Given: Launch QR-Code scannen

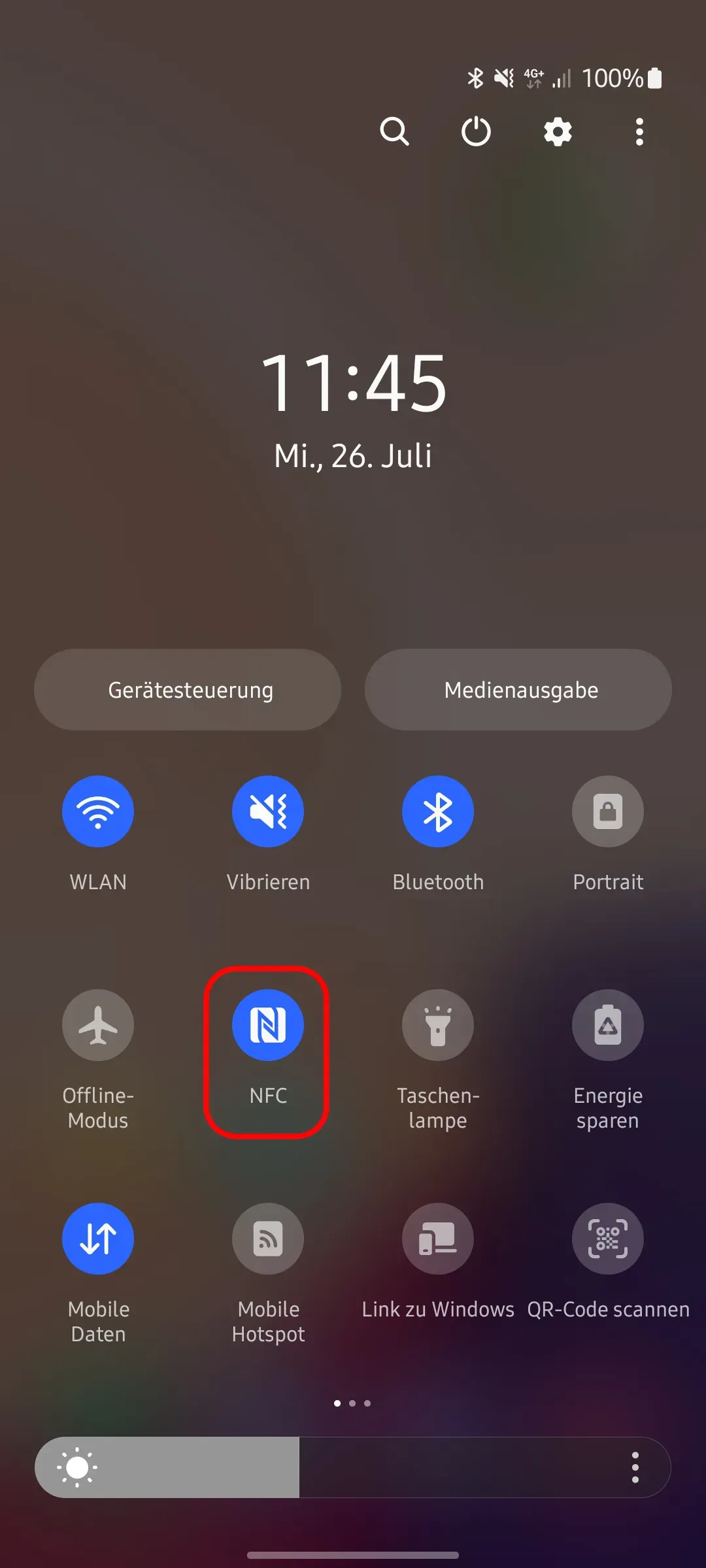Looking at the screenshot, I should click(x=608, y=1239).
